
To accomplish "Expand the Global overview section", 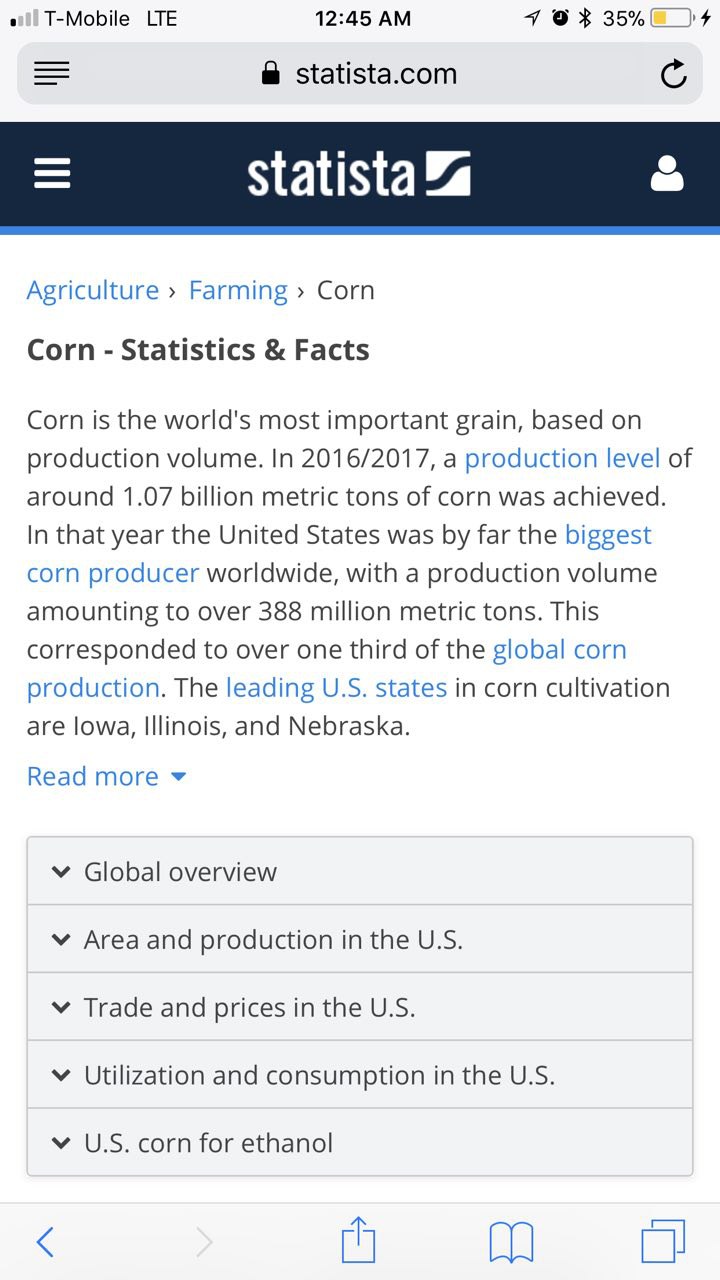I will (x=360, y=871).
